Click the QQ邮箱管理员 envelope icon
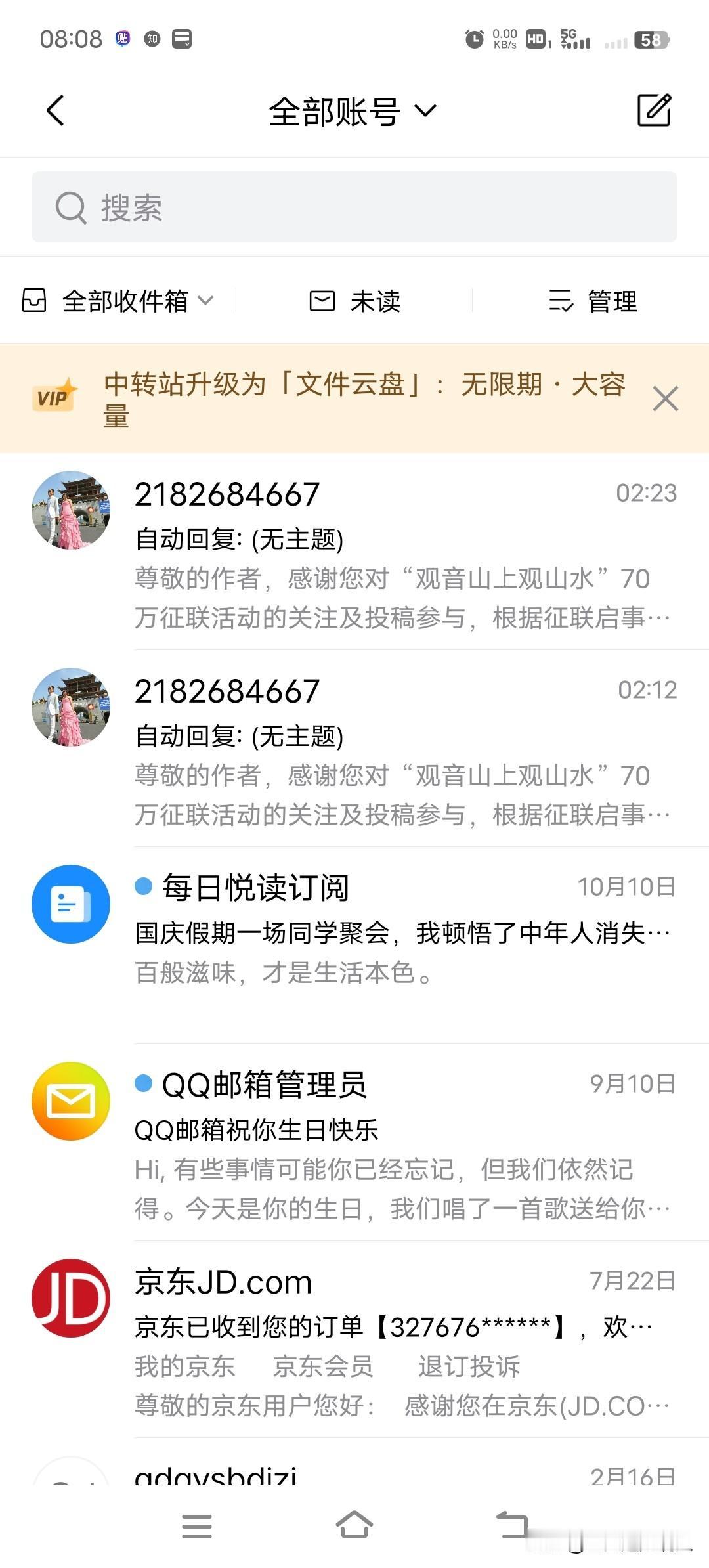709x1568 pixels. [x=70, y=1100]
